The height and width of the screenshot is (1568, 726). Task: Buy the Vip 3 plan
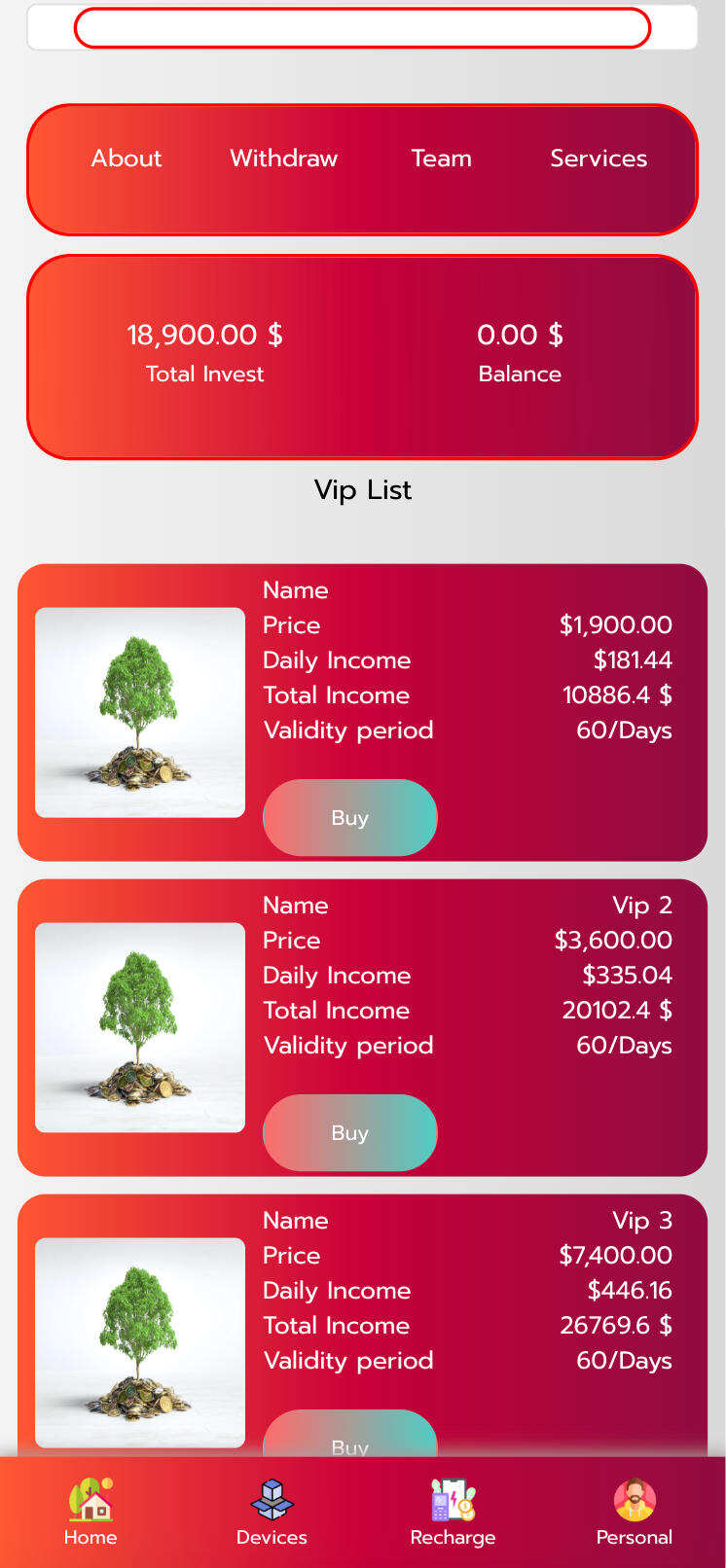349,1437
